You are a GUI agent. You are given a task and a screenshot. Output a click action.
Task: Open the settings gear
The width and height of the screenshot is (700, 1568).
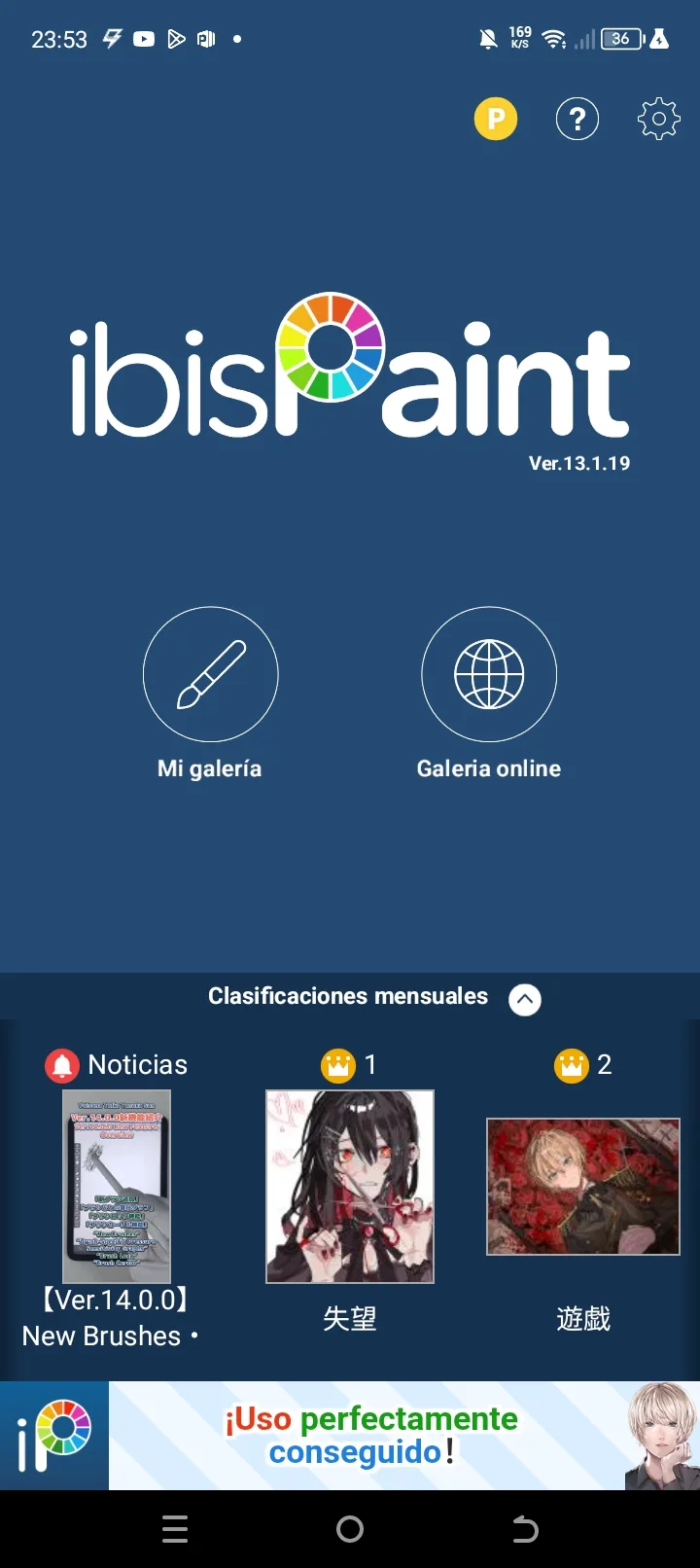point(658,119)
